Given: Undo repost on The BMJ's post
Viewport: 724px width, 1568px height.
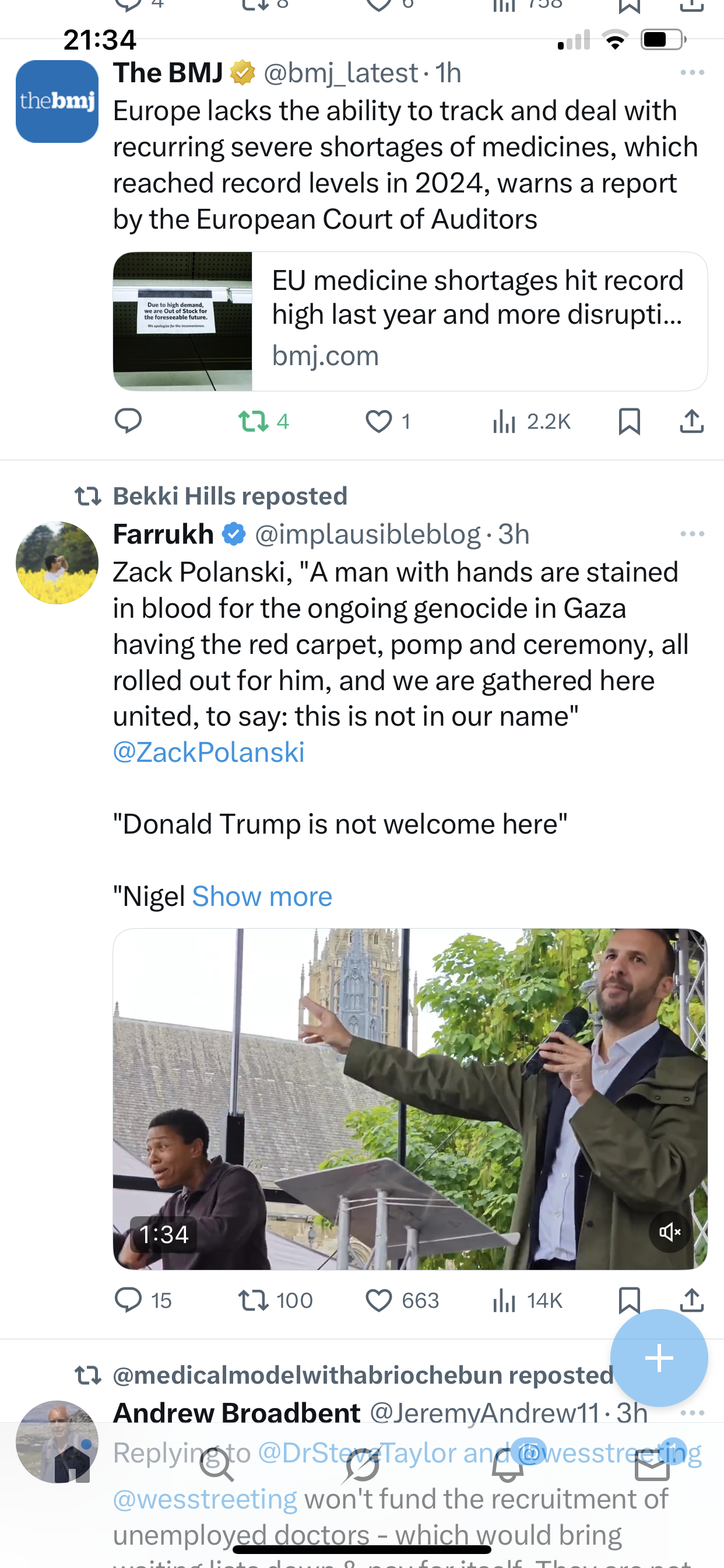Looking at the screenshot, I should tap(263, 421).
